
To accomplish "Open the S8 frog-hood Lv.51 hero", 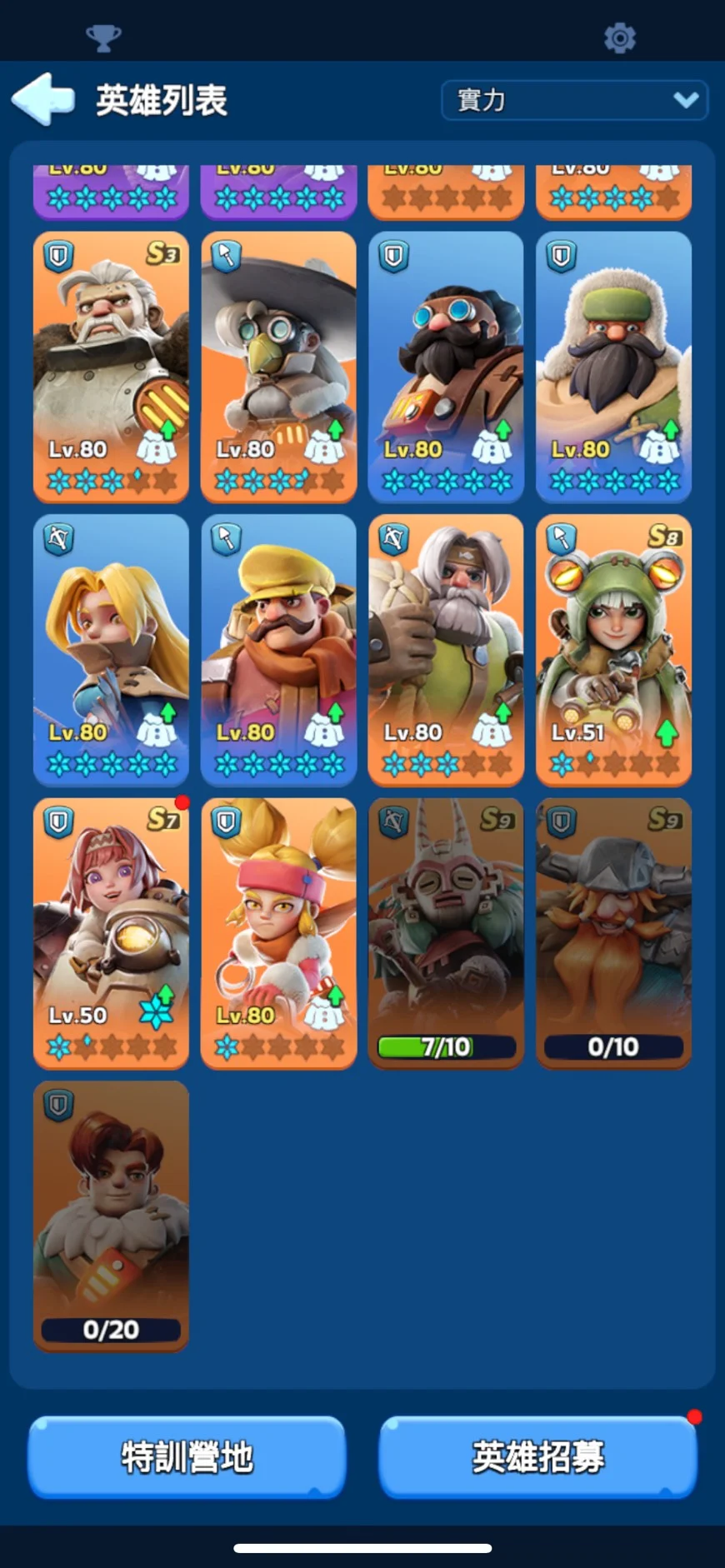I will (613, 651).
